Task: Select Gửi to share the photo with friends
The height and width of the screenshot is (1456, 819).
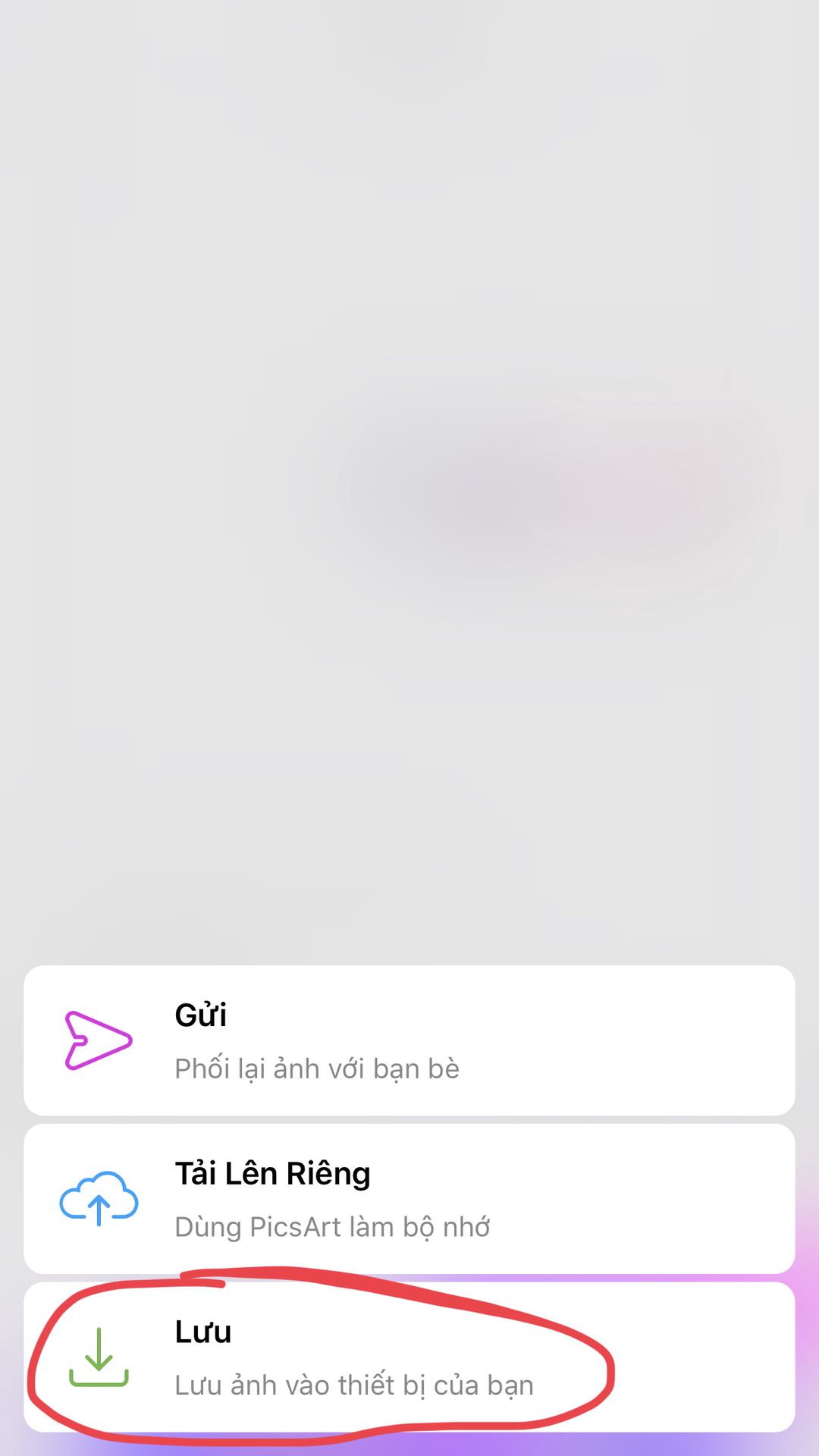Action: [409, 1040]
